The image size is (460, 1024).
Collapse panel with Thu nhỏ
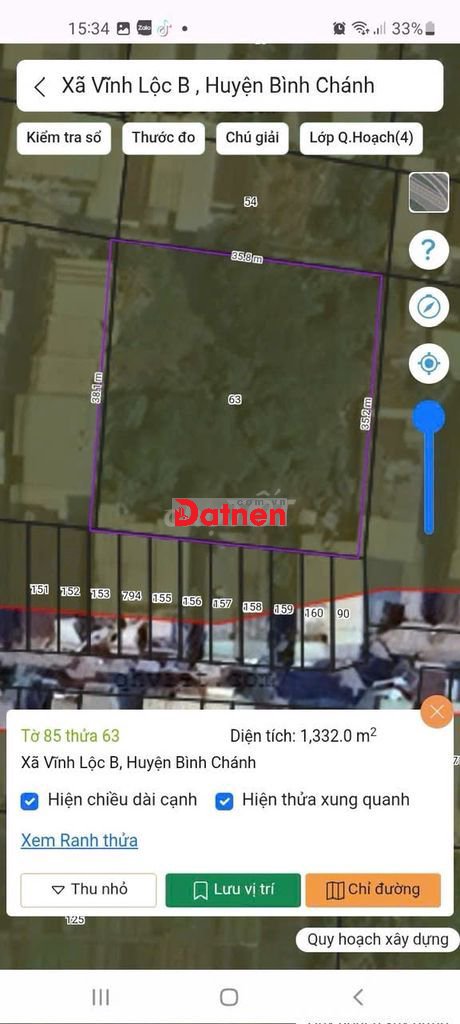click(89, 889)
